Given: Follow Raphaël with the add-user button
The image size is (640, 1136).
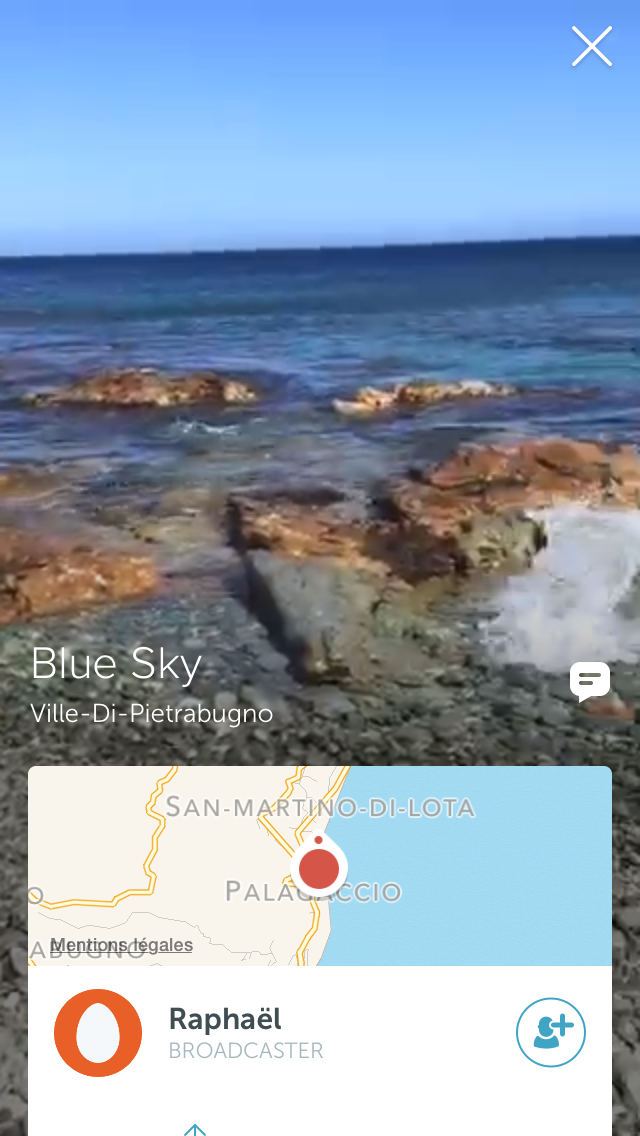Looking at the screenshot, I should [551, 1032].
